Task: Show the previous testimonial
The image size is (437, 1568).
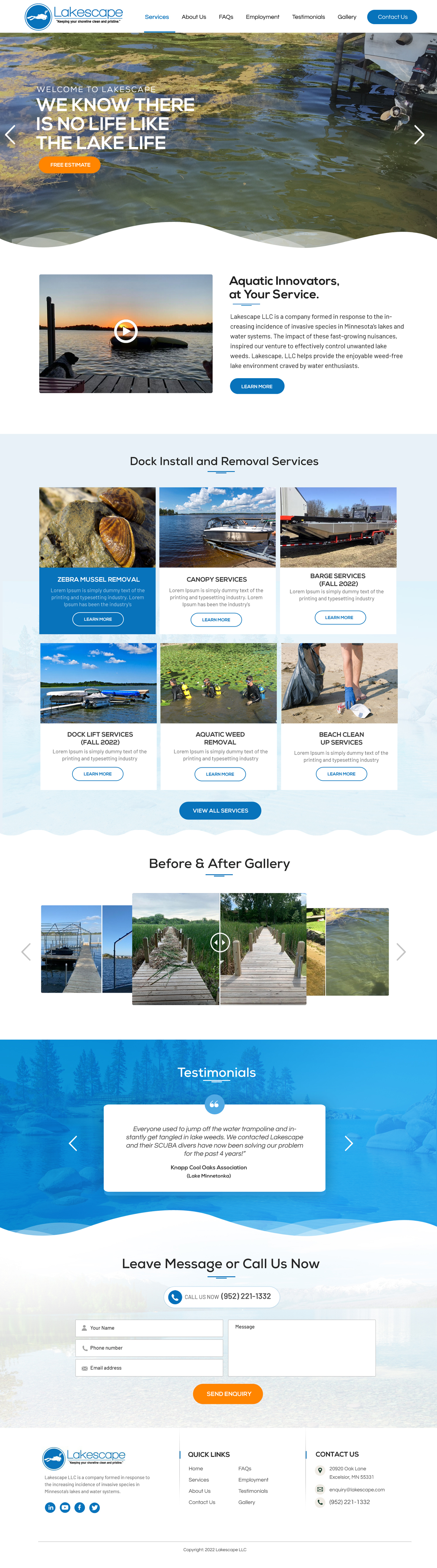Action: click(73, 1144)
